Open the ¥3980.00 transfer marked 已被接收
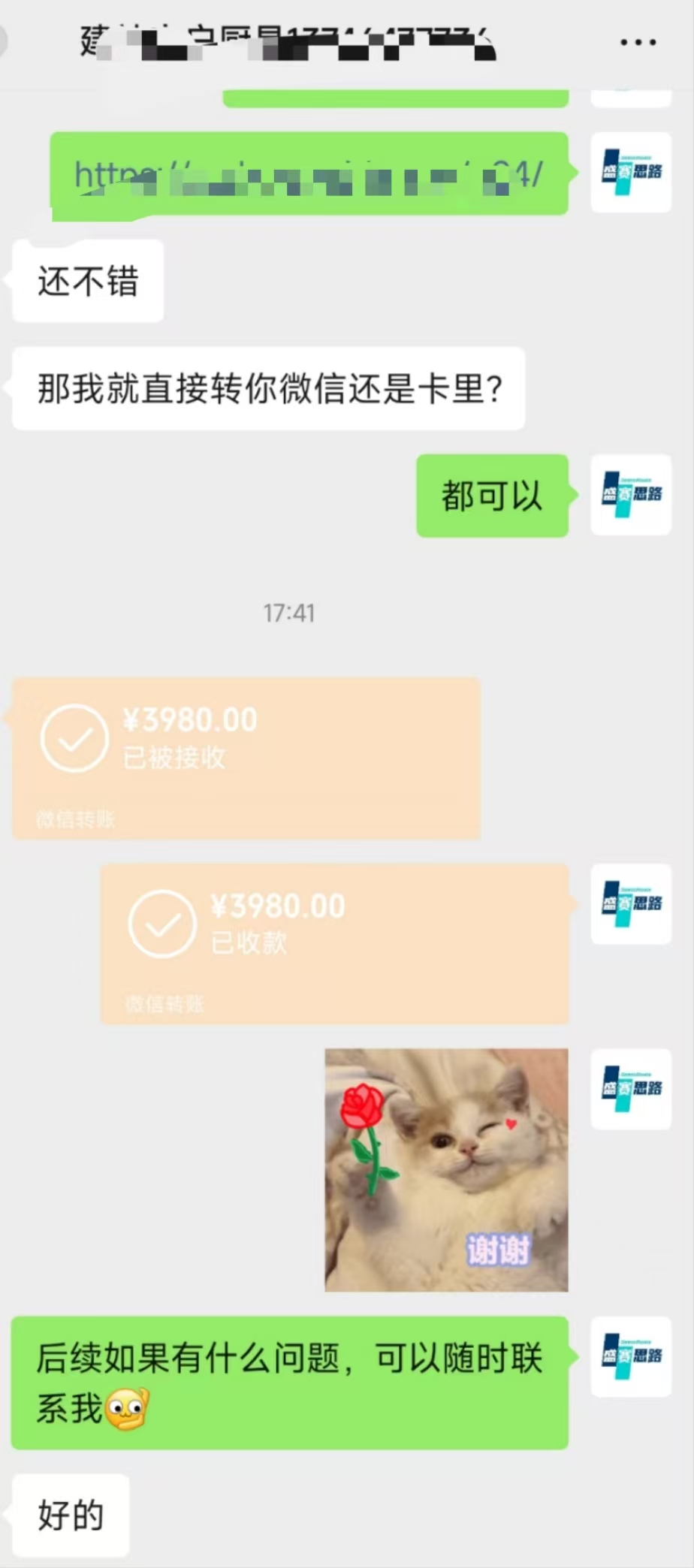 [246, 758]
